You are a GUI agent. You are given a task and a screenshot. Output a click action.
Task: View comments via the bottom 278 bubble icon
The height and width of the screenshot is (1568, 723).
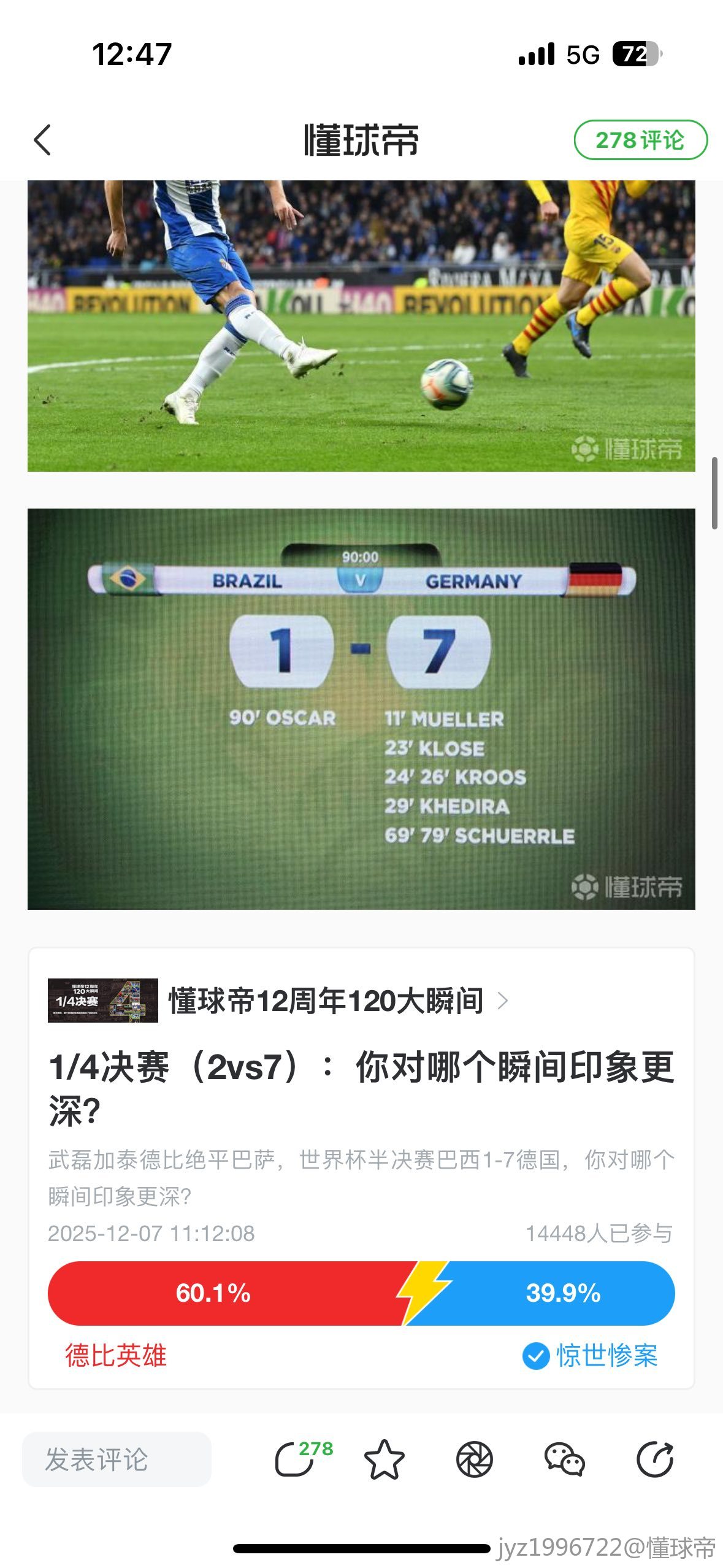[x=296, y=1459]
